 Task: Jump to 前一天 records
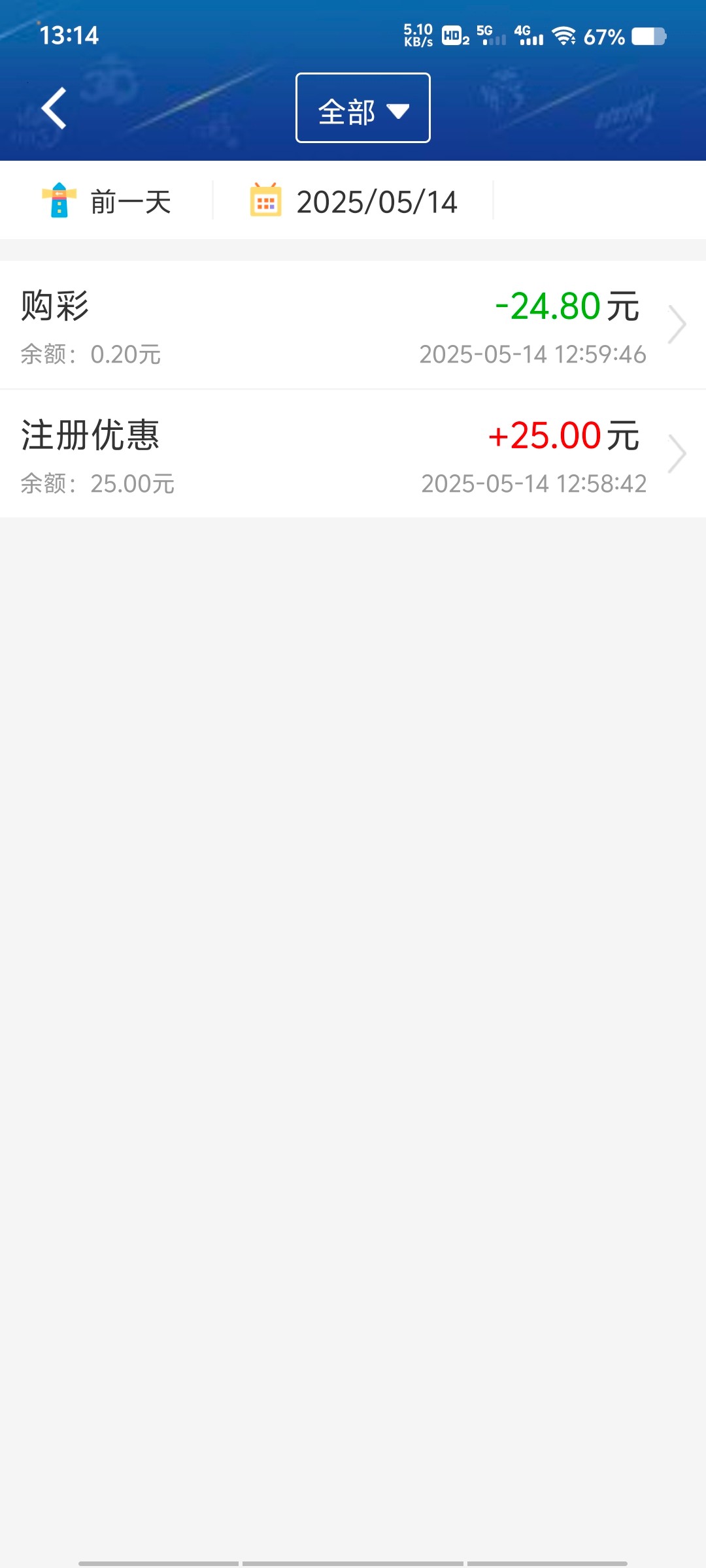tap(108, 201)
